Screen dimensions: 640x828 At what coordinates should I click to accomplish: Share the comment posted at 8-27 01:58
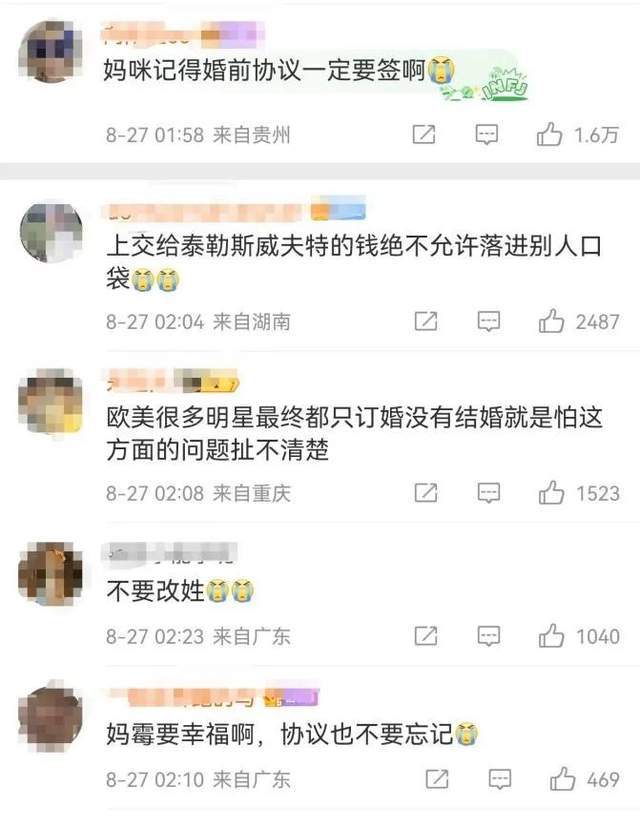(x=424, y=135)
